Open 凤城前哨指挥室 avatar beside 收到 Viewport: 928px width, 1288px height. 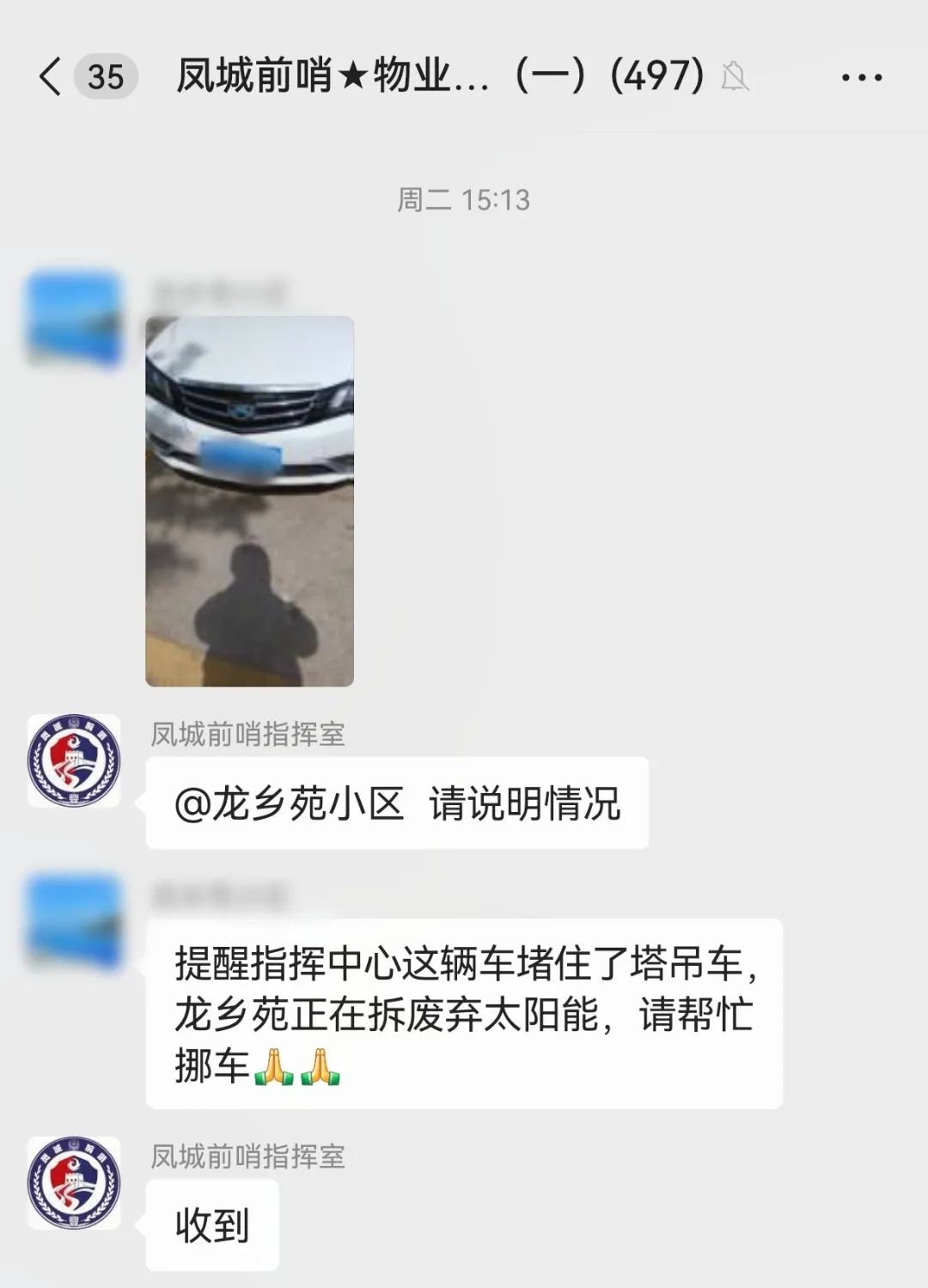[x=74, y=1182]
